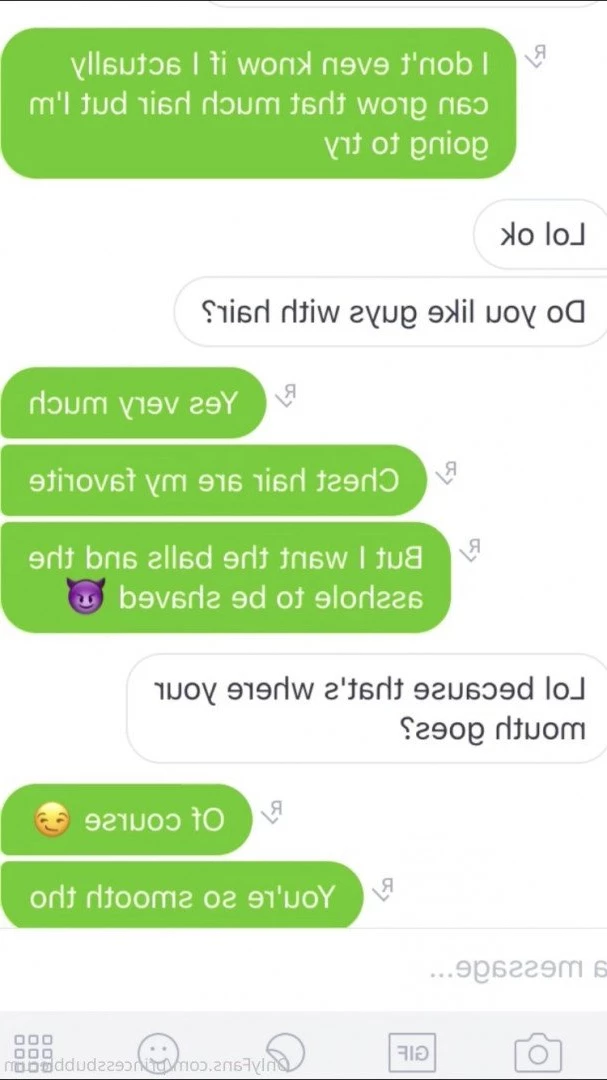Tap the message input field

[x=300, y=968]
